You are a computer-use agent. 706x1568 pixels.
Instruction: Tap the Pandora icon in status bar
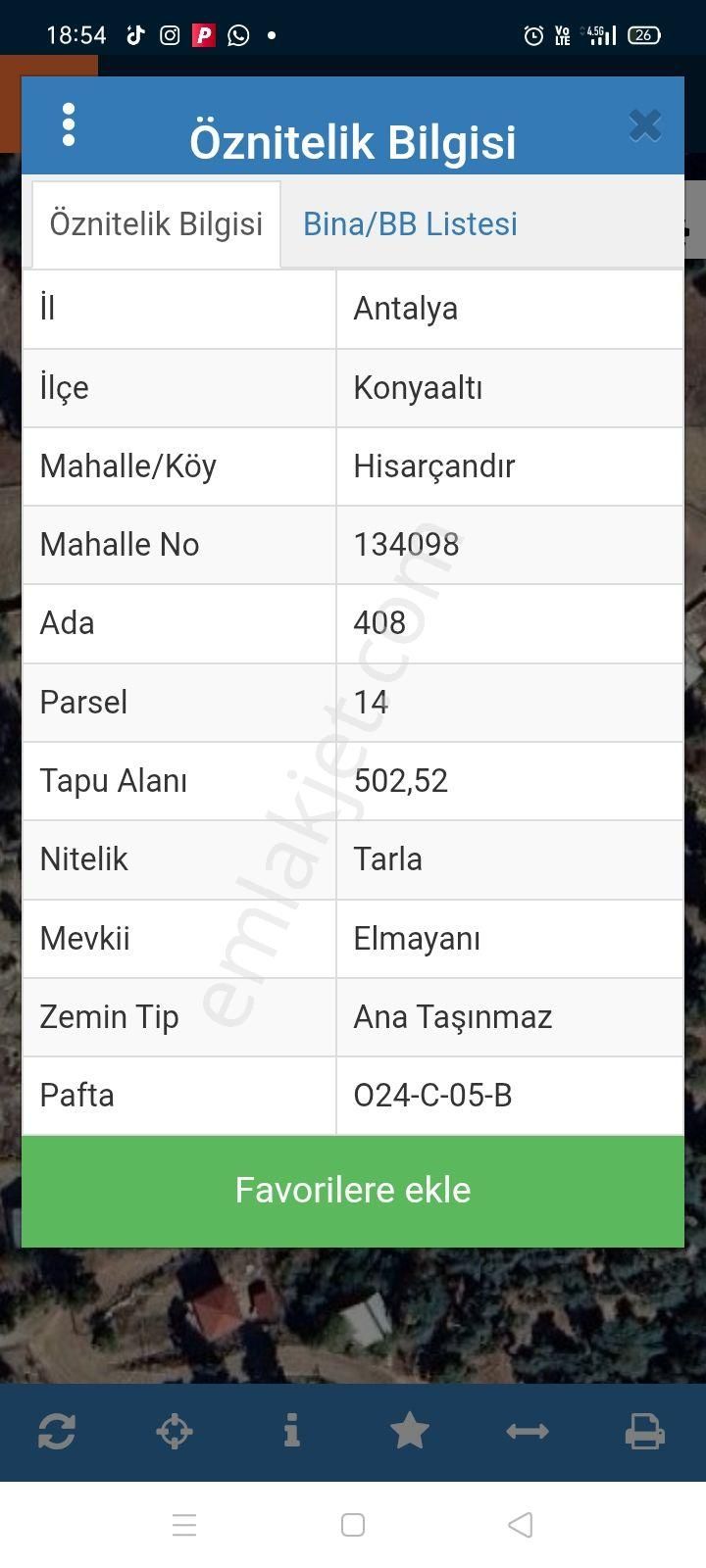pos(203,34)
